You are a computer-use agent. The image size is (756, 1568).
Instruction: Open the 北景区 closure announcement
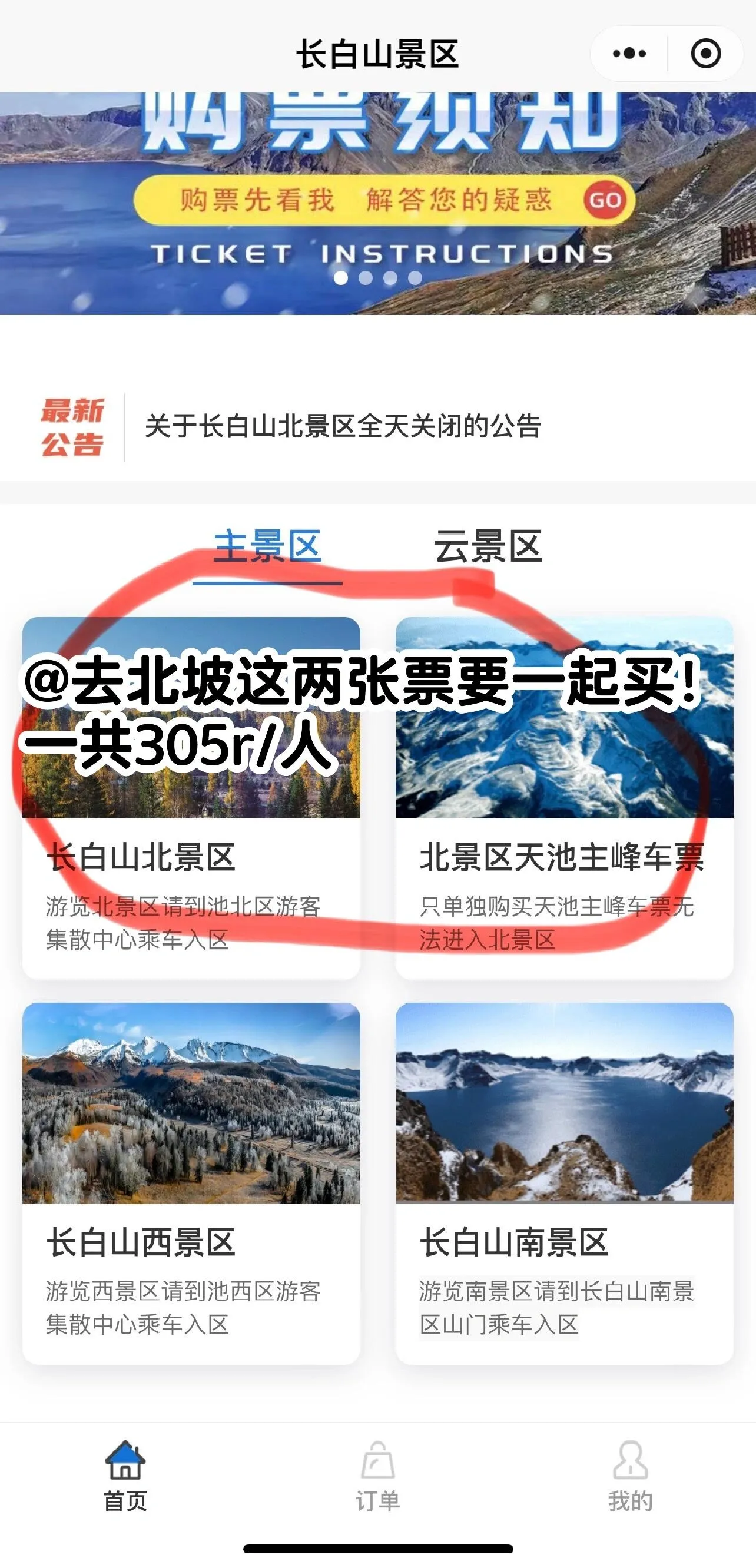pyautogui.click(x=343, y=426)
